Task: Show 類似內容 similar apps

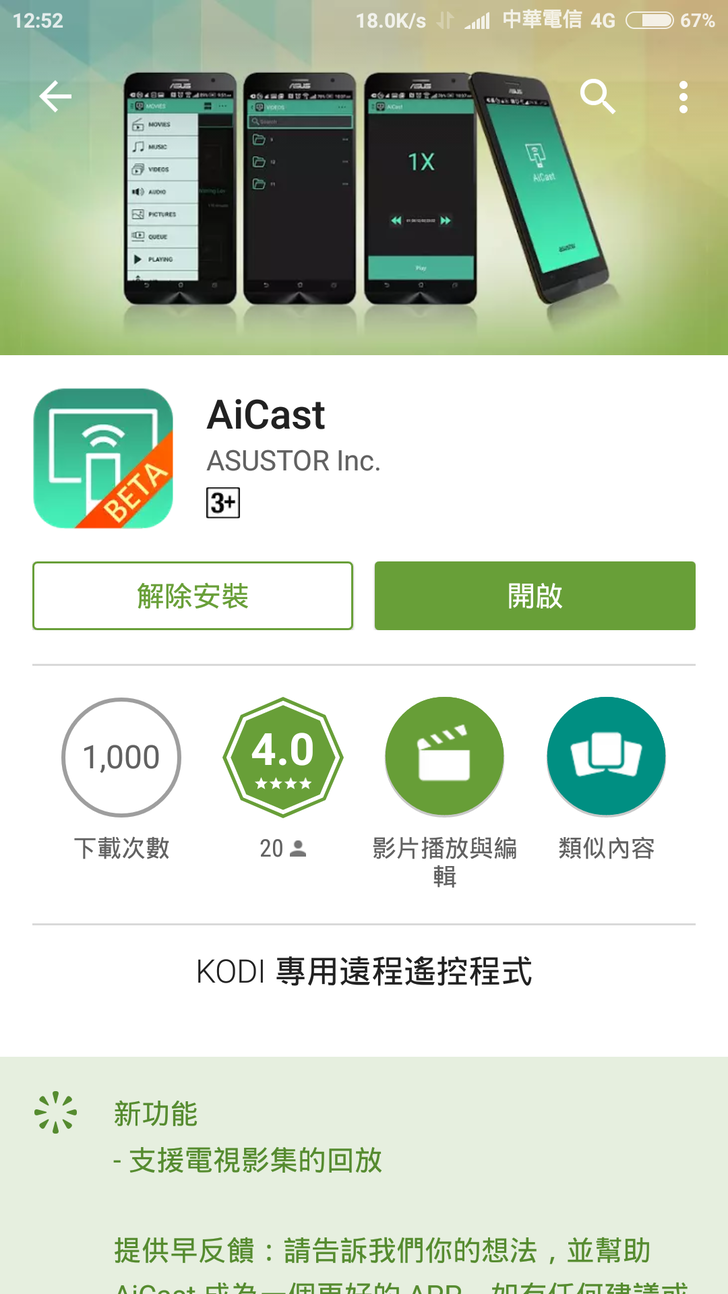Action: click(x=606, y=758)
